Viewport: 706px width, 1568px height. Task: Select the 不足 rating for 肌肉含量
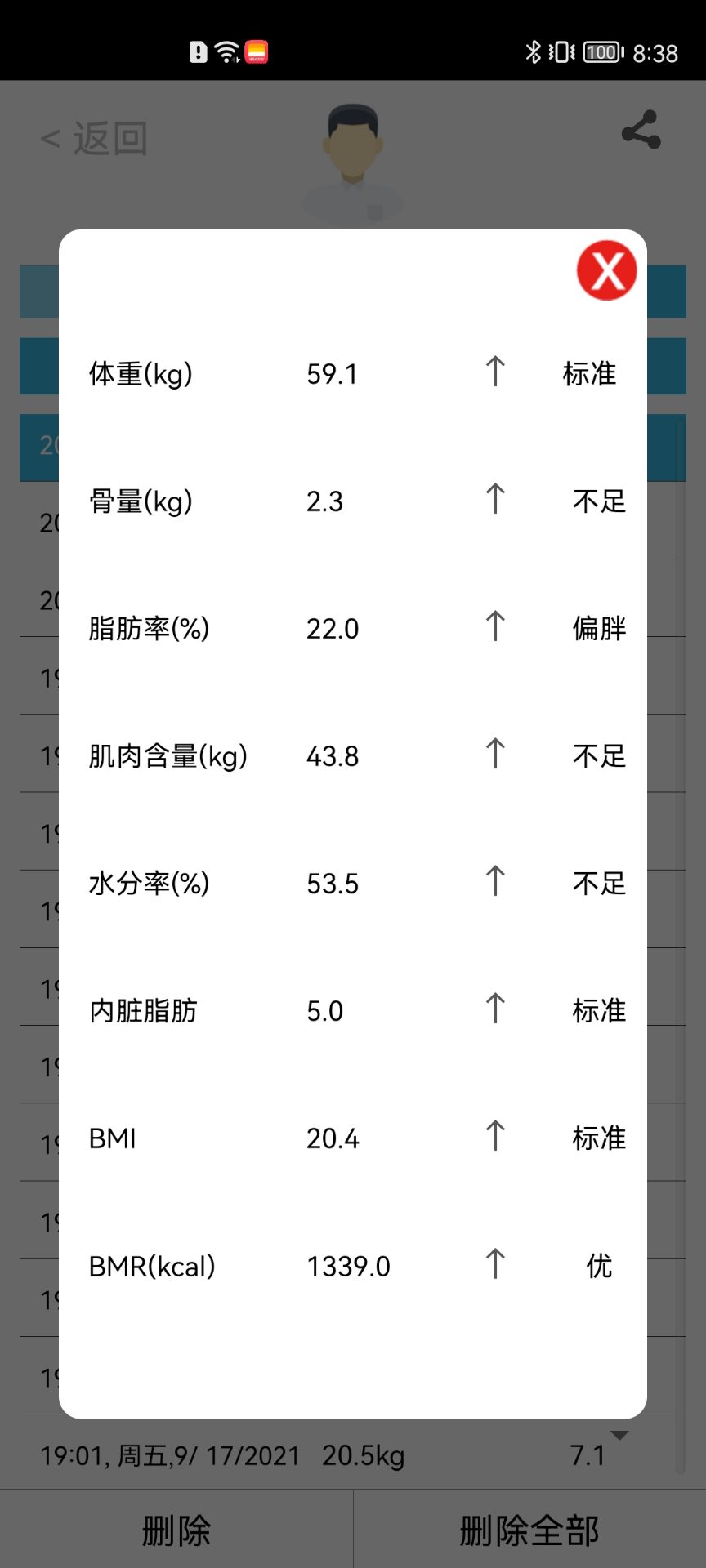[597, 755]
